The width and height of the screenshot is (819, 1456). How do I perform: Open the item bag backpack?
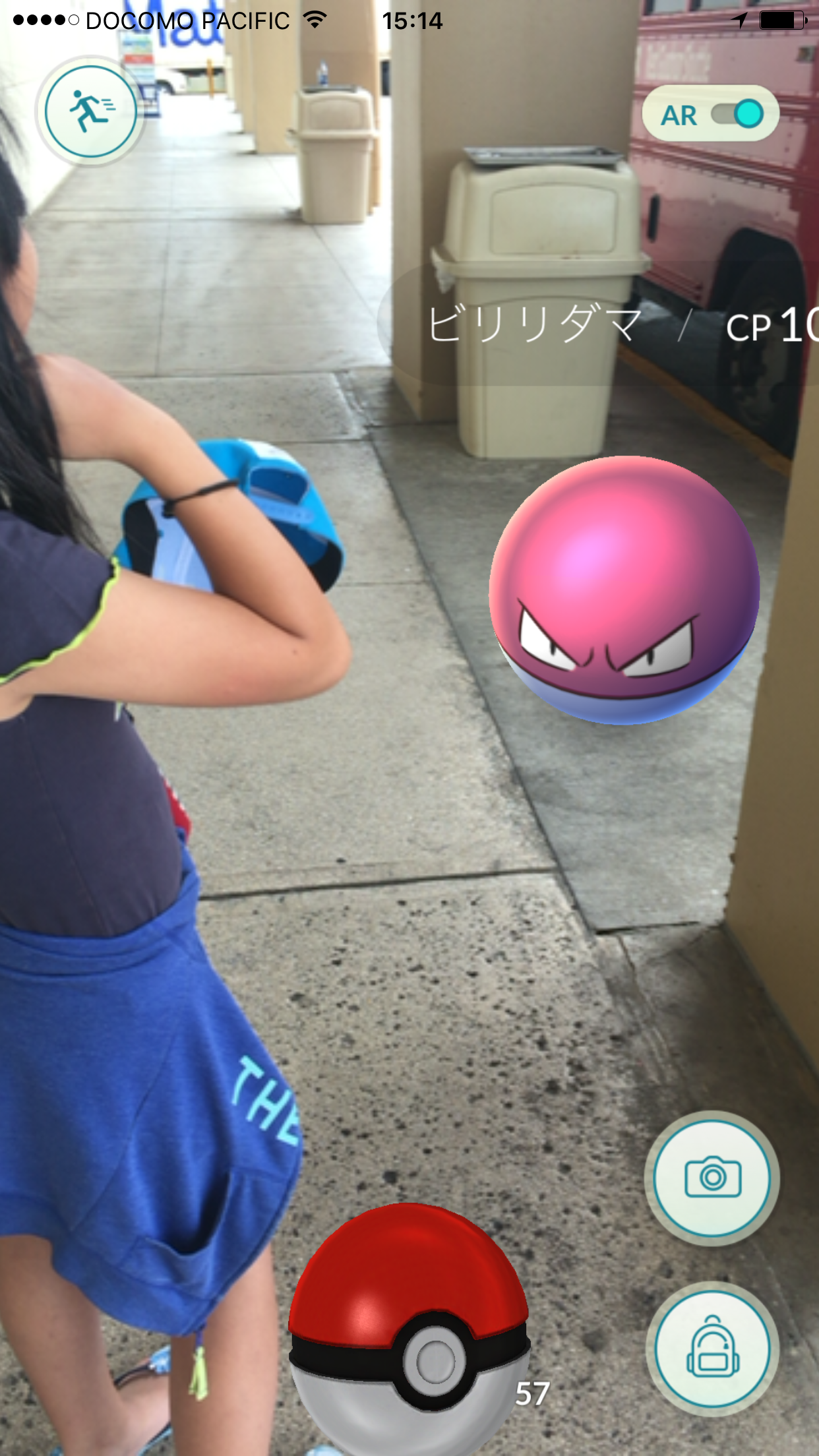click(712, 1349)
